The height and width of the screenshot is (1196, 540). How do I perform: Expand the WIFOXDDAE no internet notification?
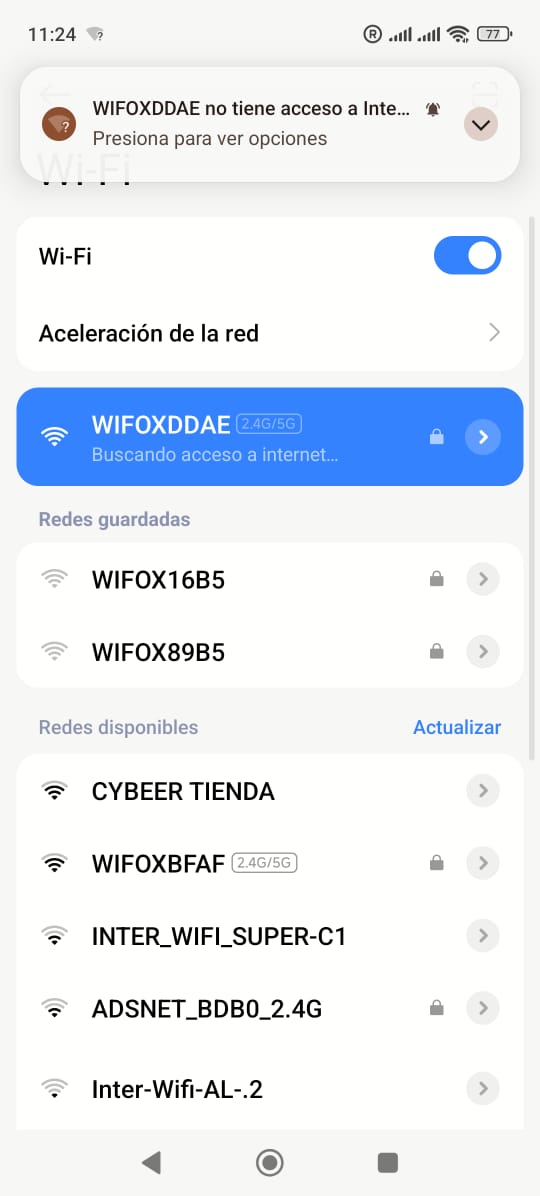(481, 125)
